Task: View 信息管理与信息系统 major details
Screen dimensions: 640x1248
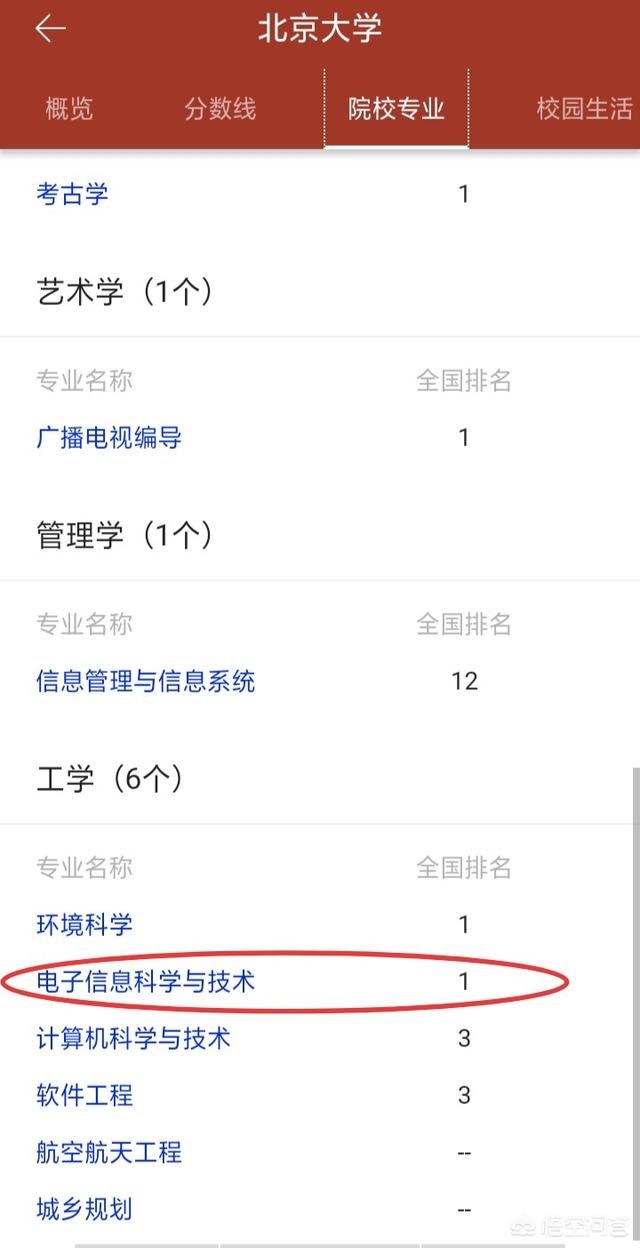Action: click(146, 681)
